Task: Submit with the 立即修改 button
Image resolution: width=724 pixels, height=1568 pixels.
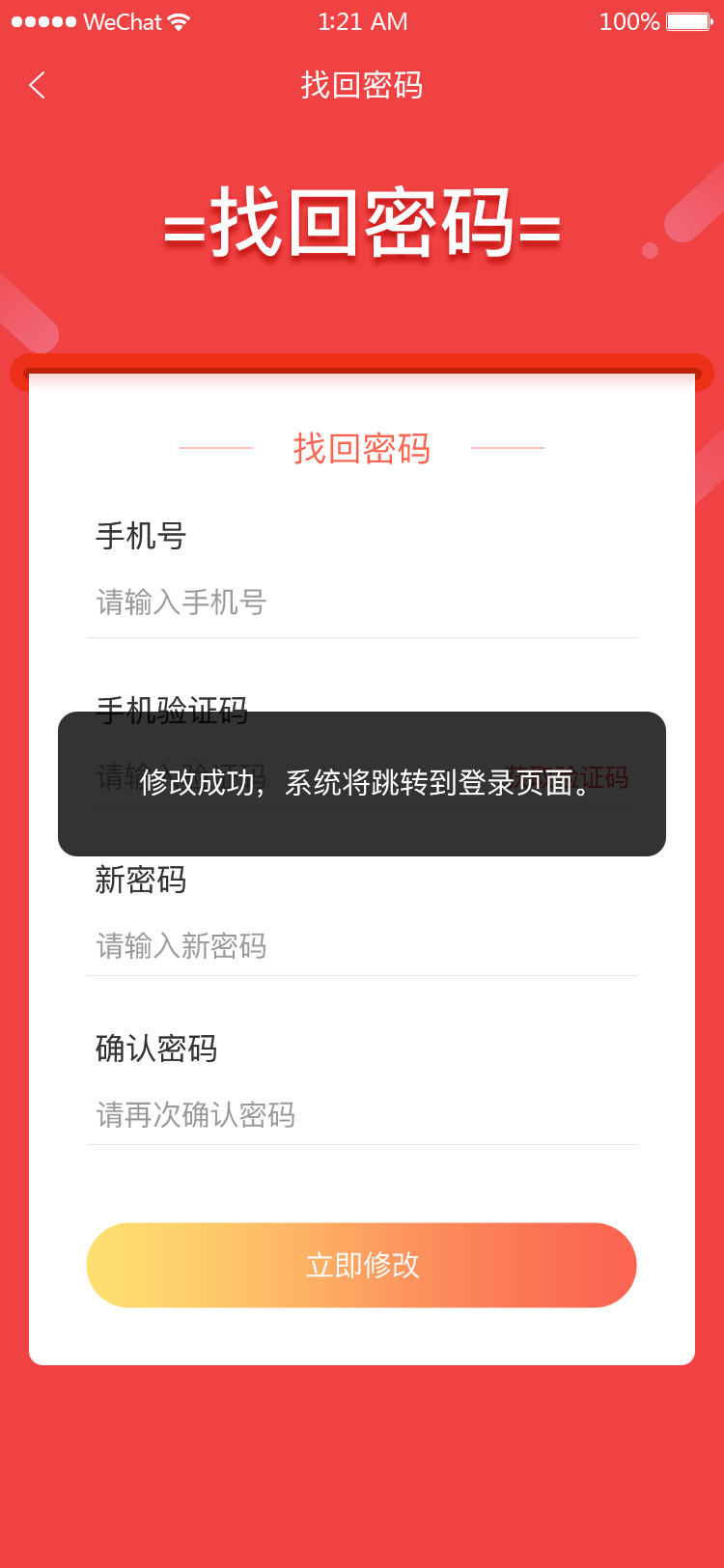Action: click(361, 1265)
